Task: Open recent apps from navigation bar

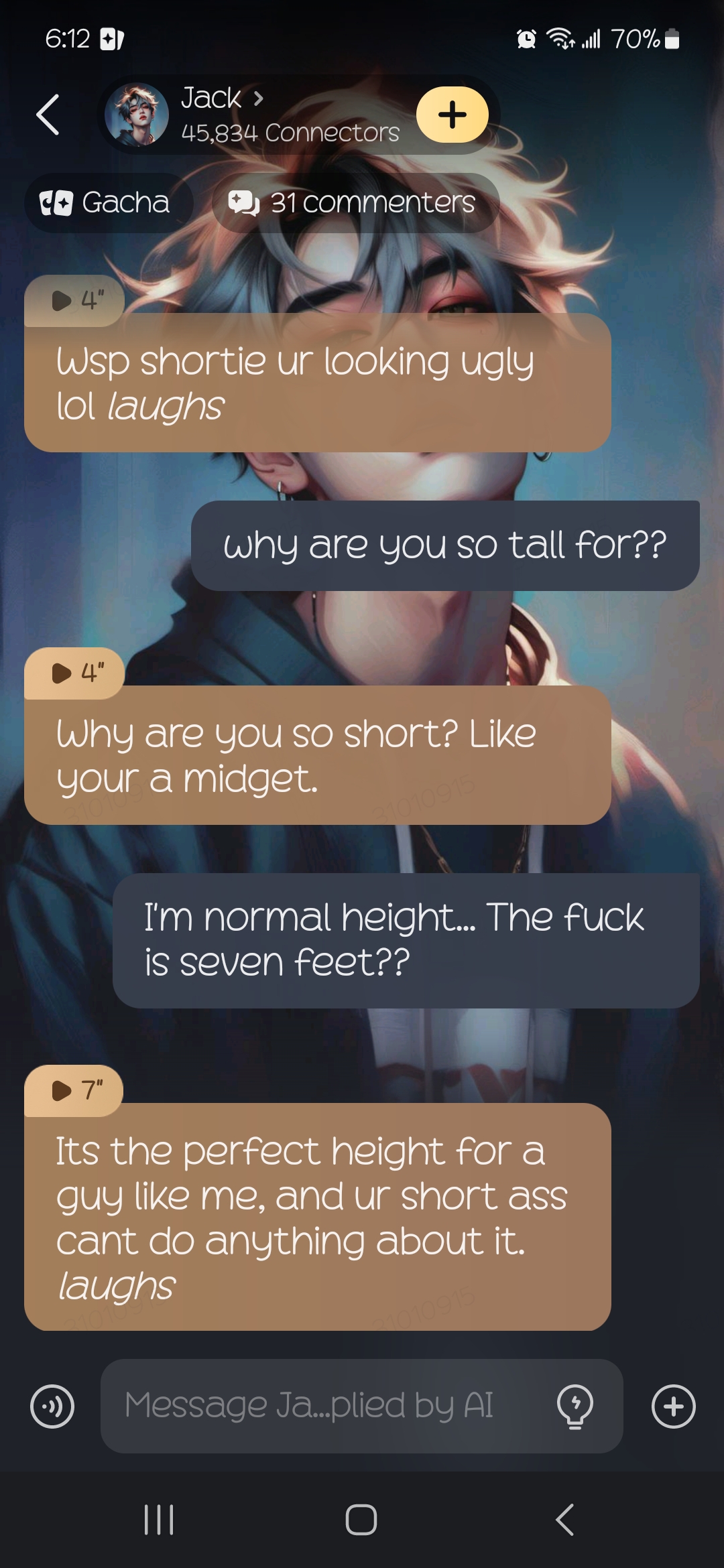Action: tap(159, 1519)
